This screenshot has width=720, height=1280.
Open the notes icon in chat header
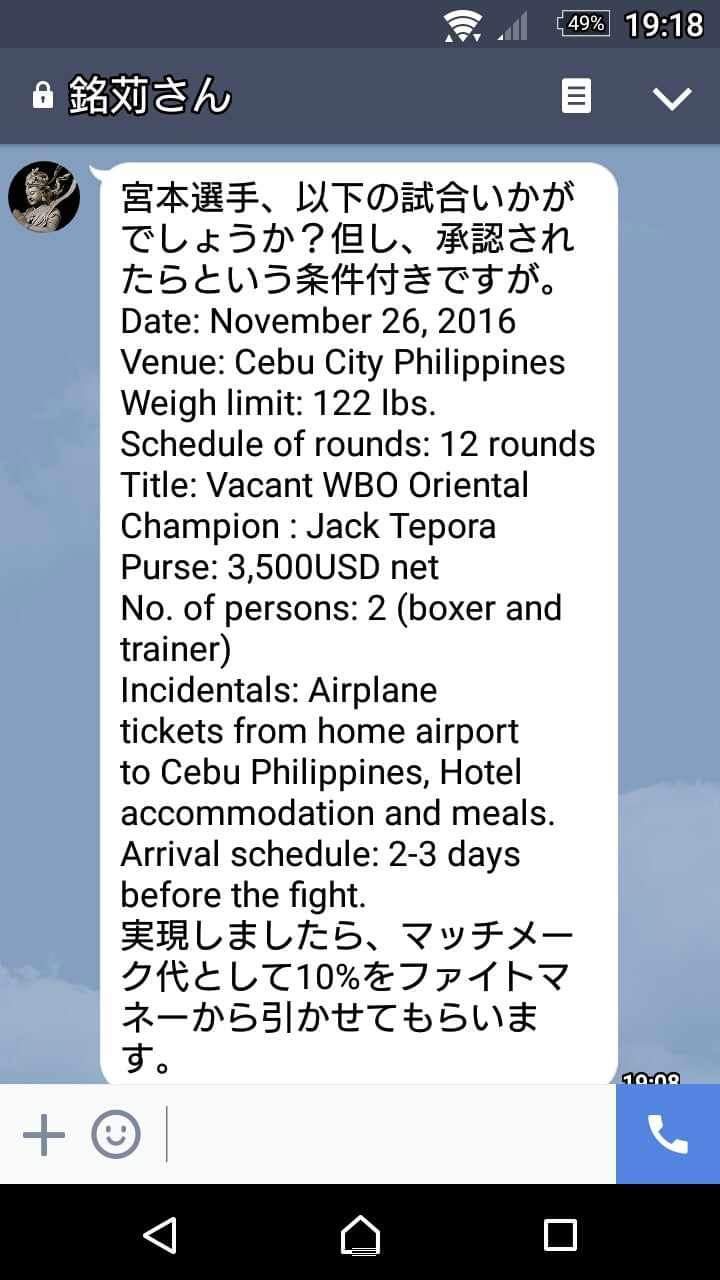[x=576, y=97]
